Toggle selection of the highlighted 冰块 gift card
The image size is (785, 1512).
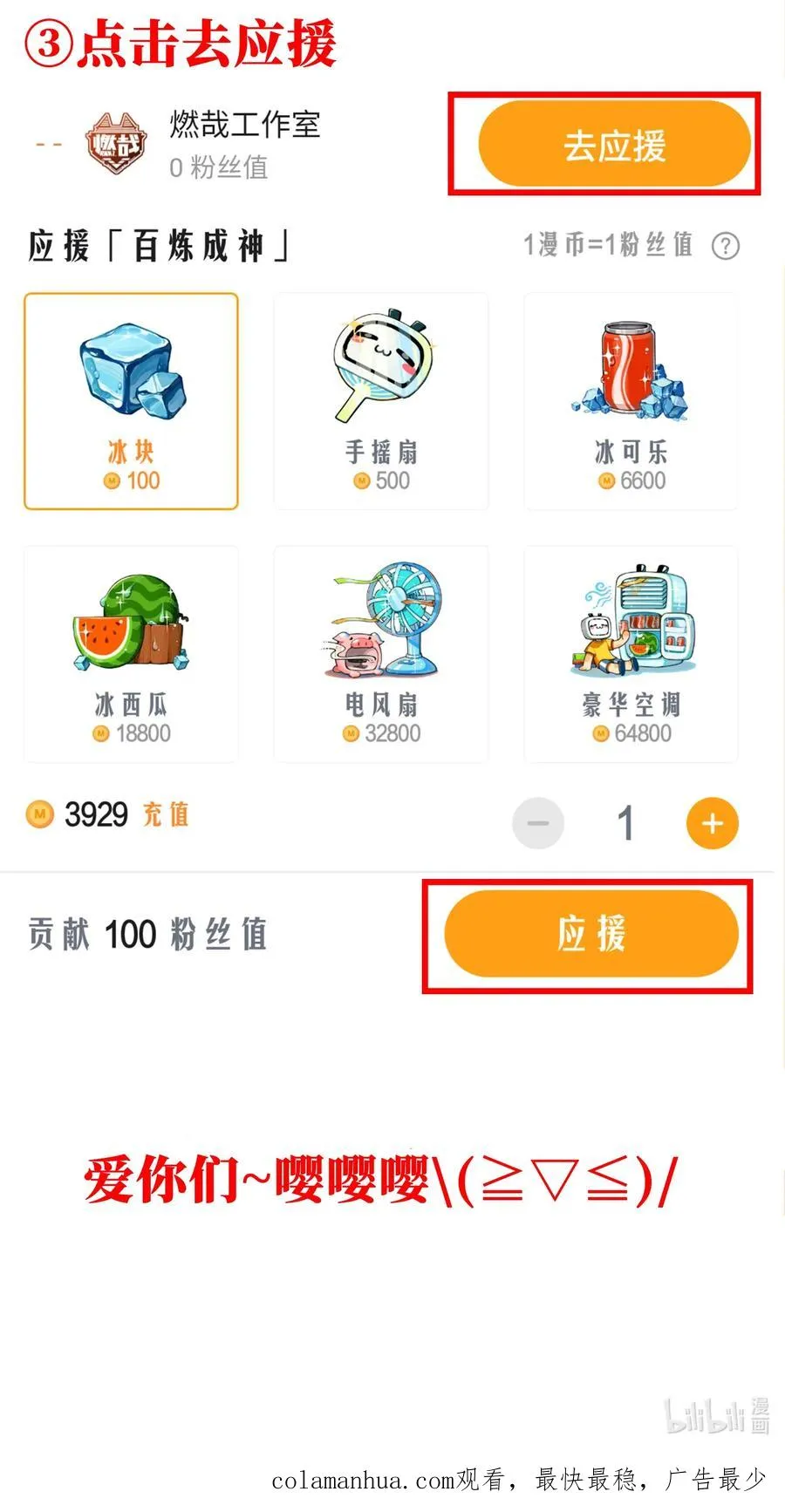pyautogui.click(x=131, y=400)
